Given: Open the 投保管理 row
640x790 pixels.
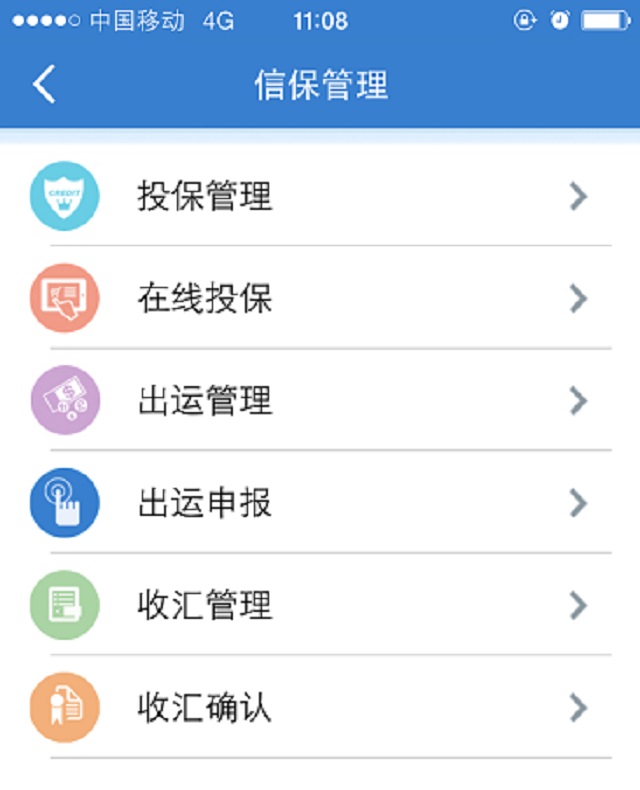Looking at the screenshot, I should (320, 196).
